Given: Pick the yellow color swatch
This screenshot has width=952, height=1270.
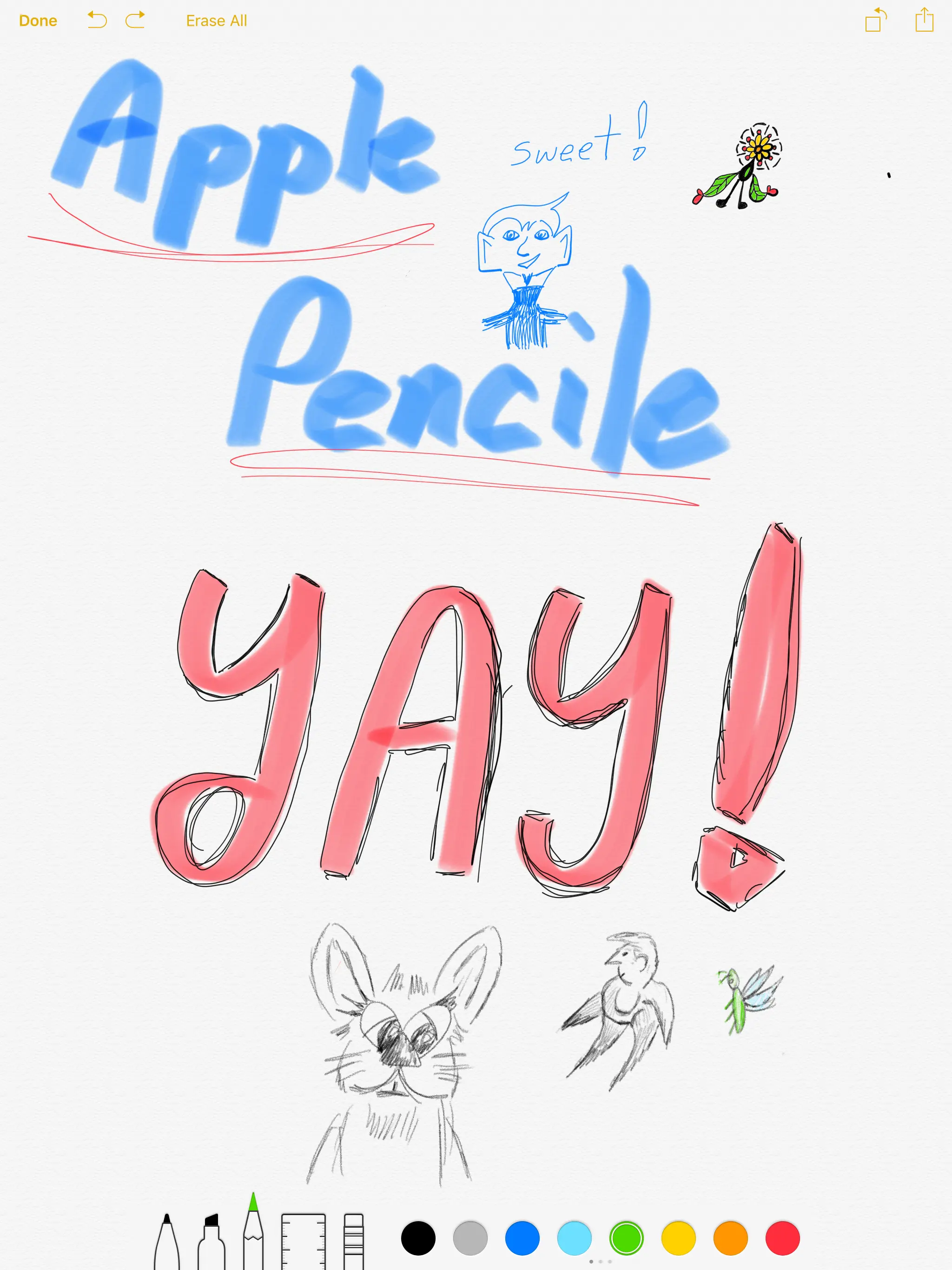Looking at the screenshot, I should tap(678, 1238).
